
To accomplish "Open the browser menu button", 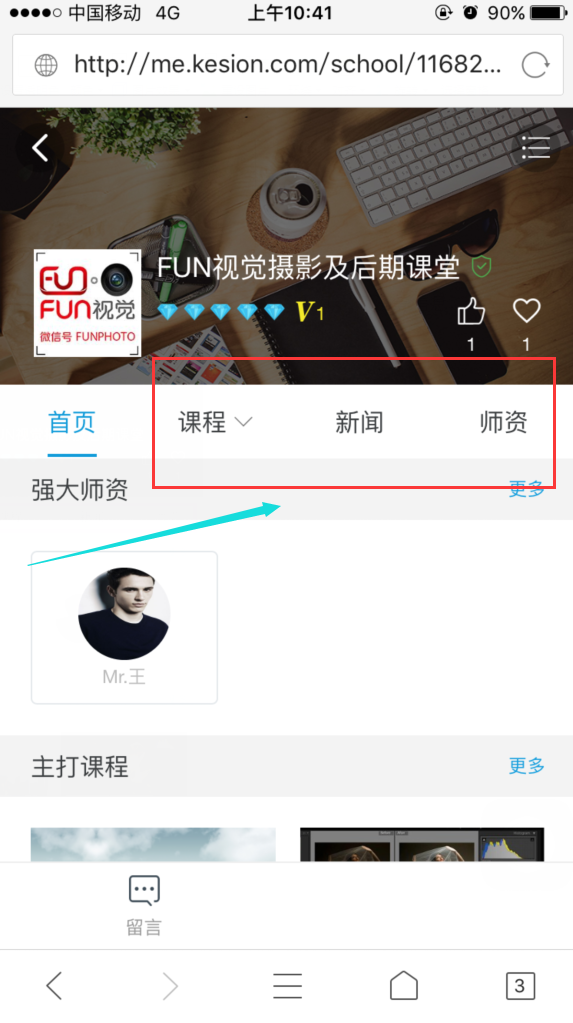I will (x=287, y=985).
